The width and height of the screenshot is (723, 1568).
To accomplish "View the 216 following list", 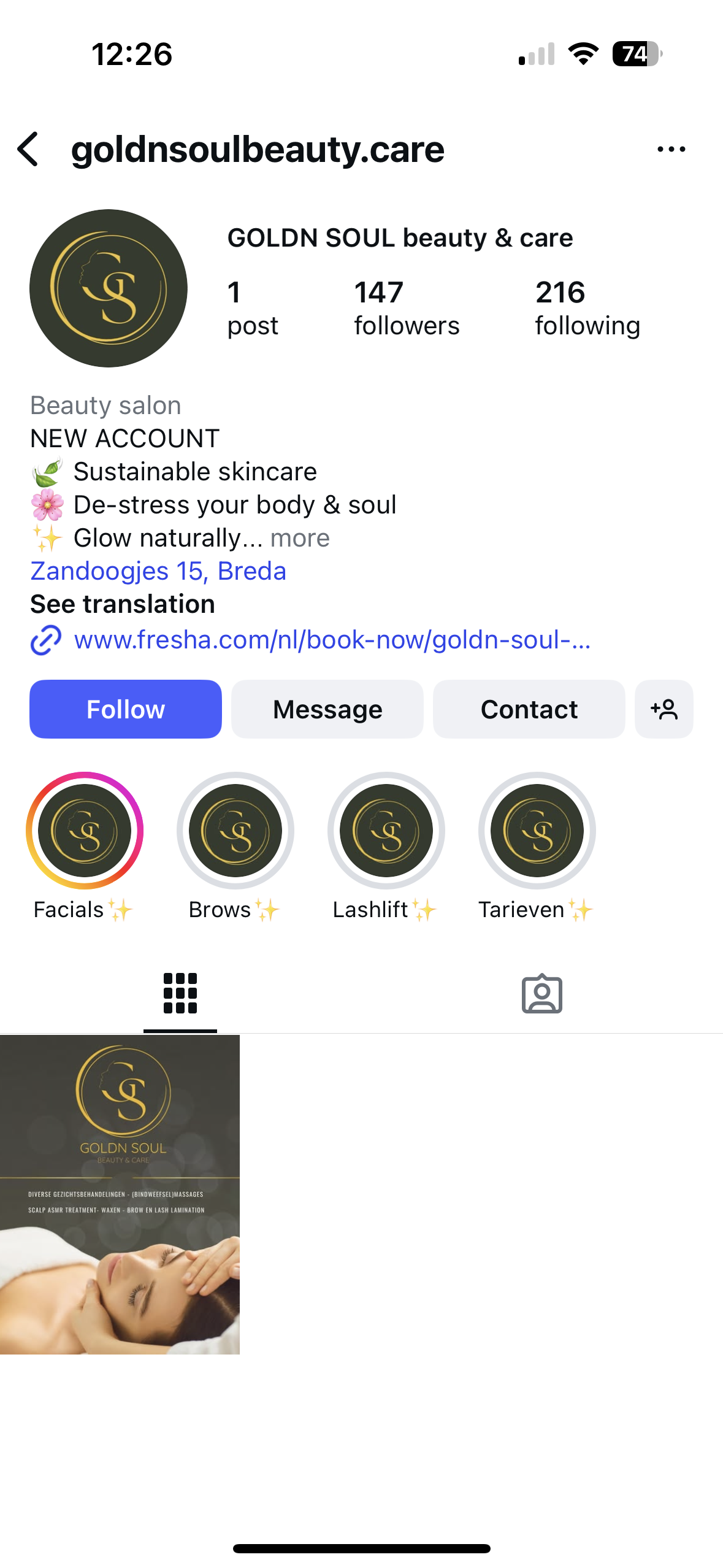I will pos(587,308).
